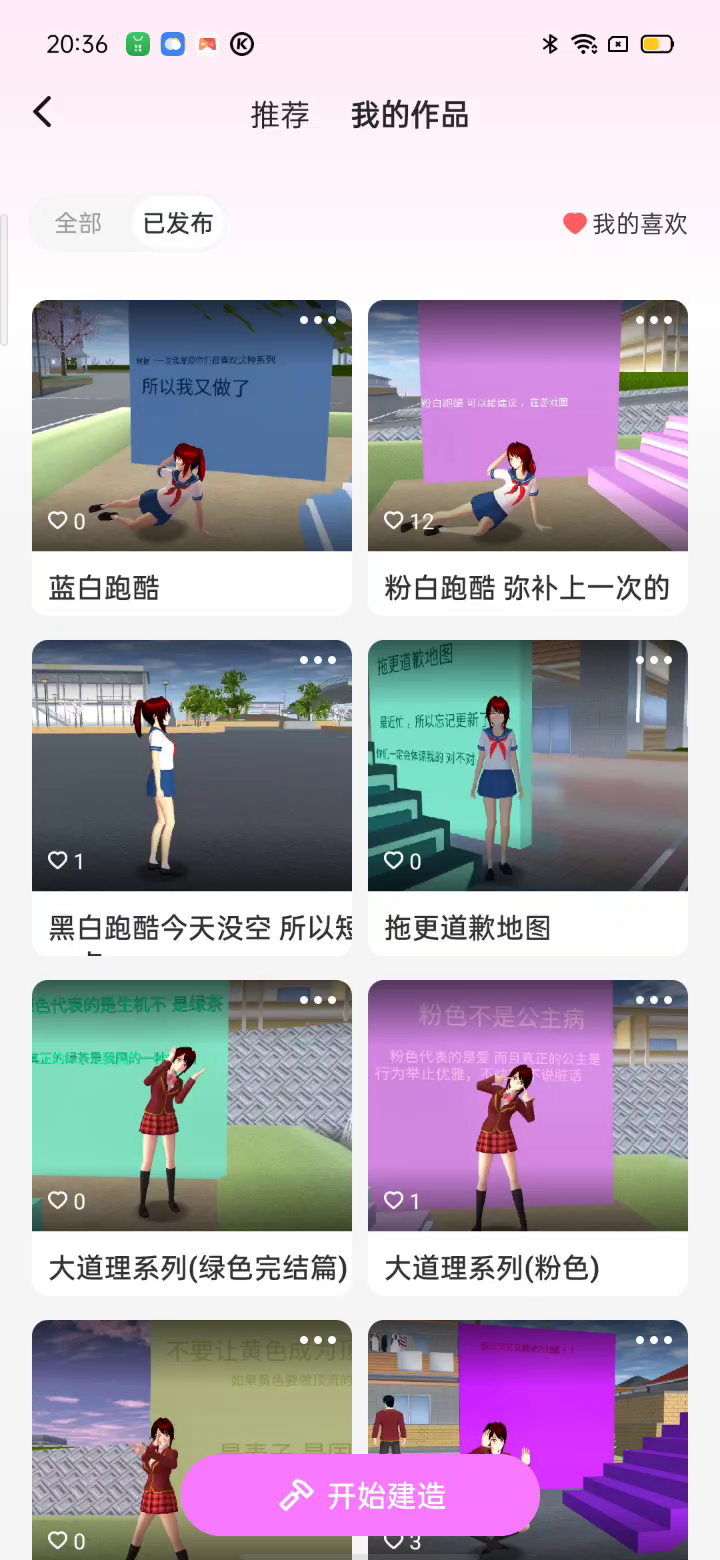Open more options for 大道理系列(绿色完结篇)

click(x=318, y=1000)
